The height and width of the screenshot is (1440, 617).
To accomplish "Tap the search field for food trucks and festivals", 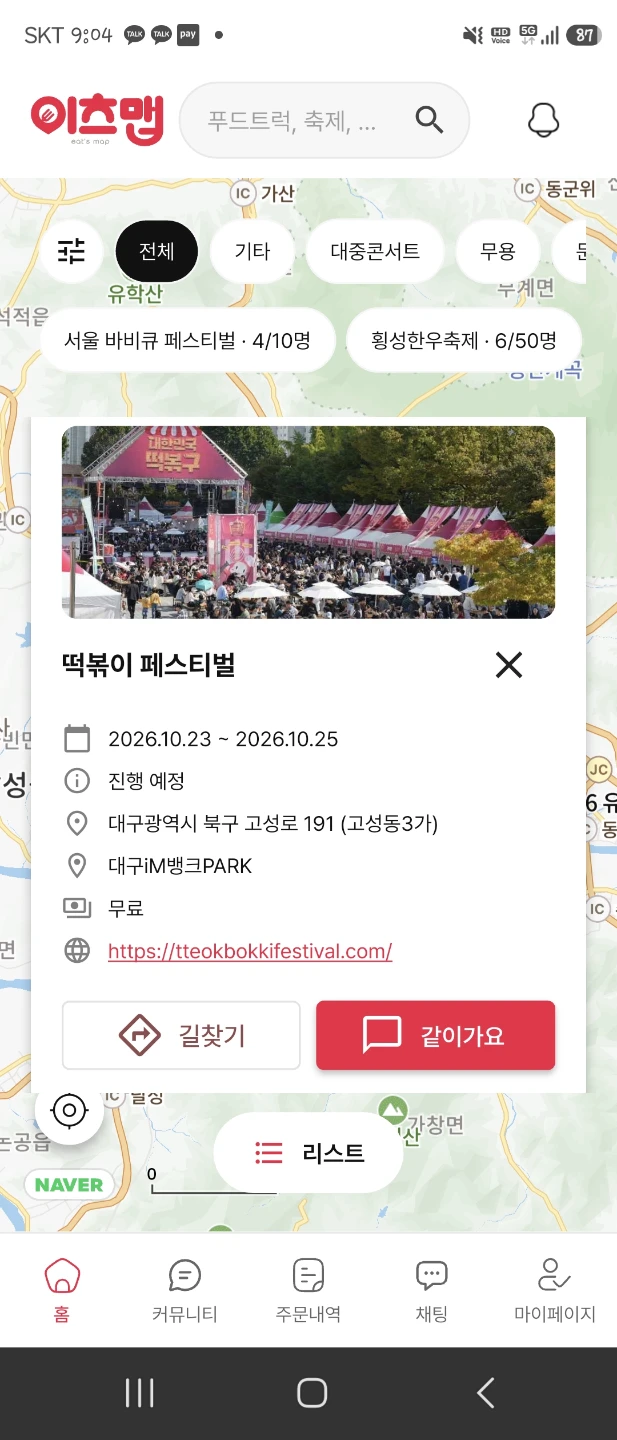I will click(324, 120).
